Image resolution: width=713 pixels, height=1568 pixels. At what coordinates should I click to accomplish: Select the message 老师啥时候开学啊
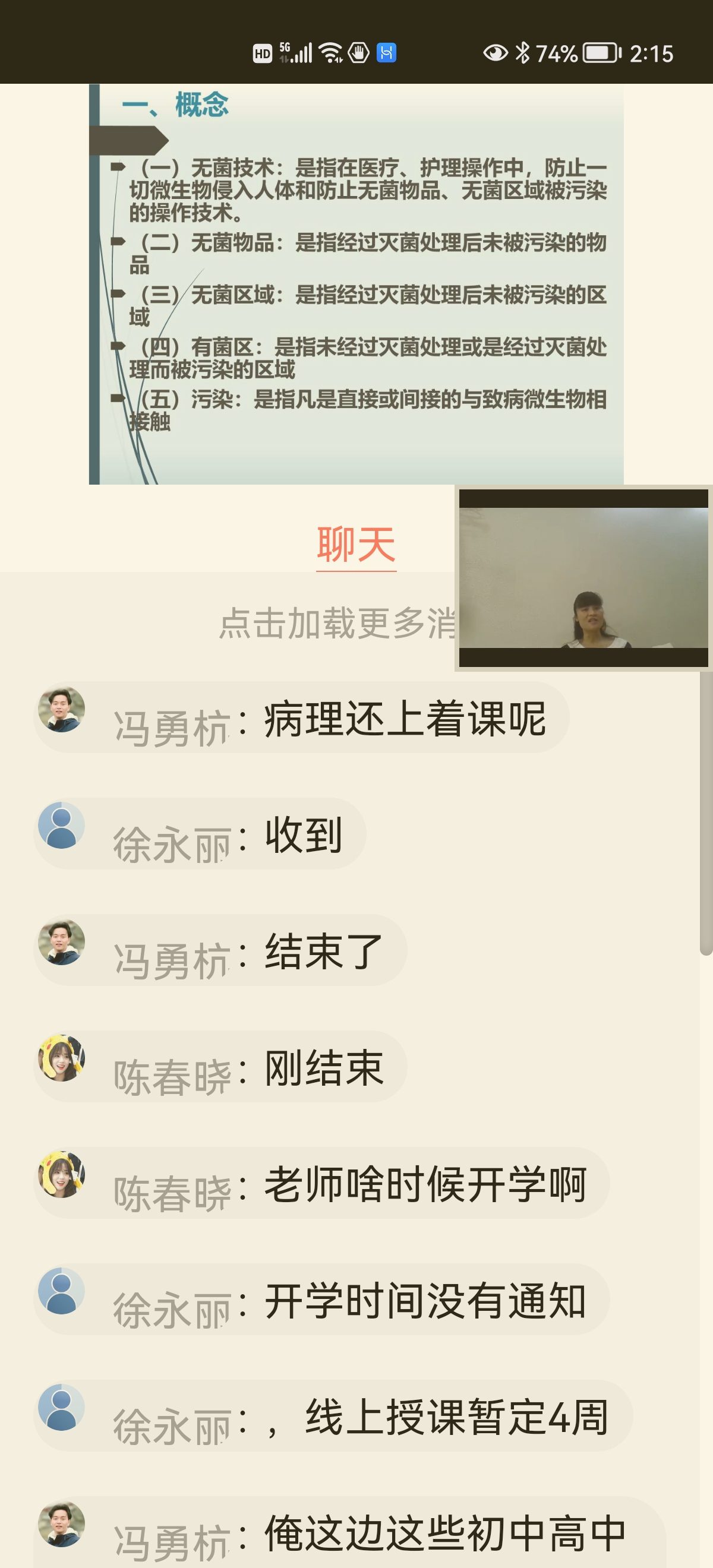coord(425,1184)
